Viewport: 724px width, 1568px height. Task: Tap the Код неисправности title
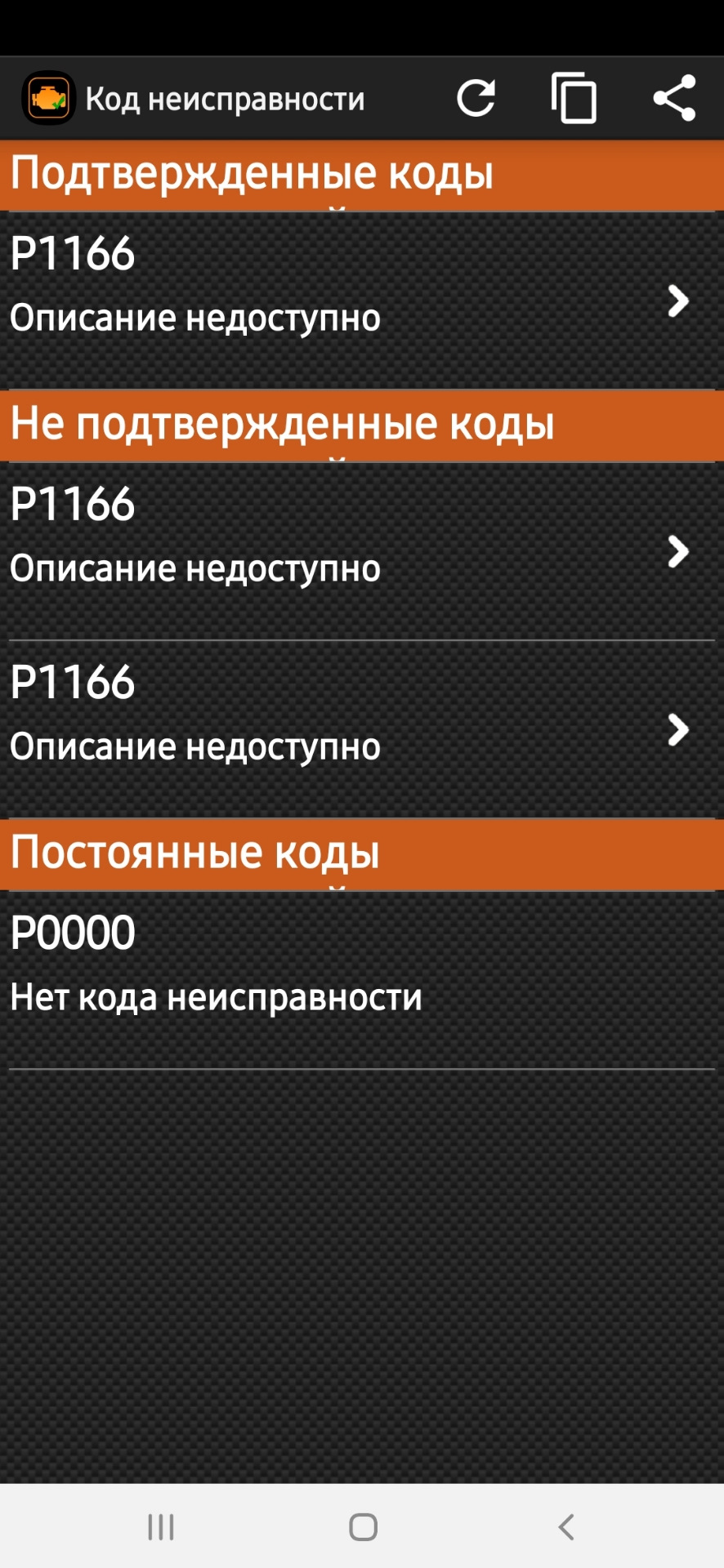pyautogui.click(x=226, y=97)
